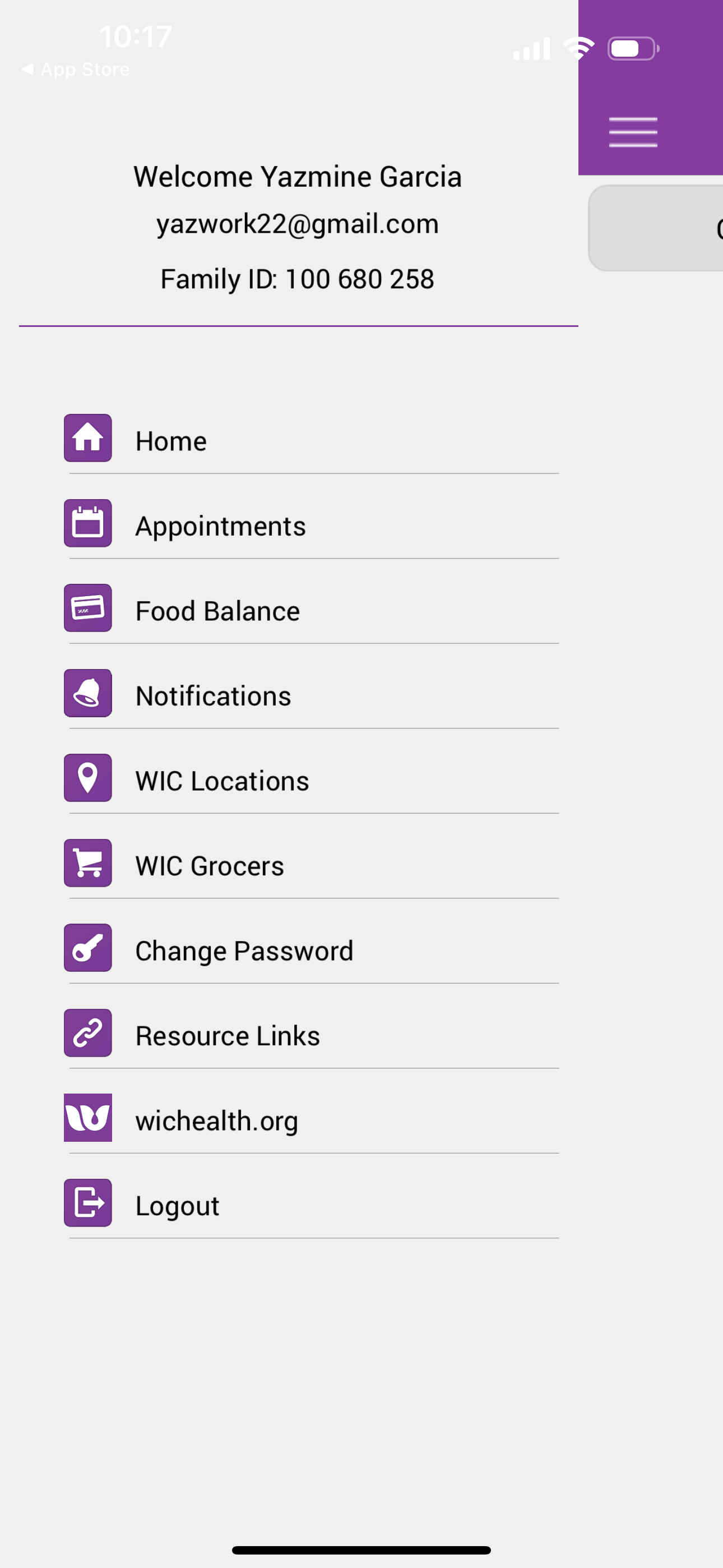The image size is (723, 1568).
Task: Go to Home from the menu
Action: (x=311, y=440)
